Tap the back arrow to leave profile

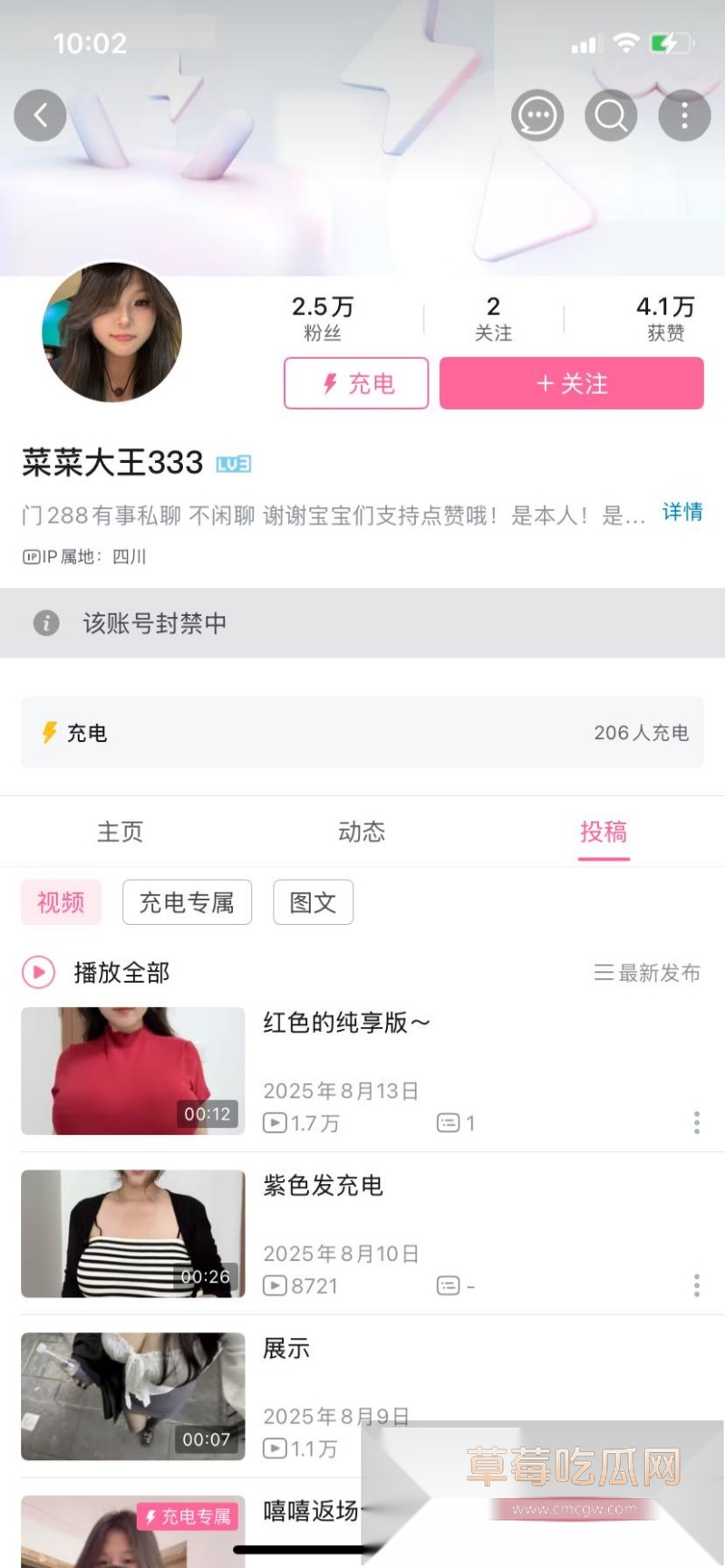click(x=40, y=115)
